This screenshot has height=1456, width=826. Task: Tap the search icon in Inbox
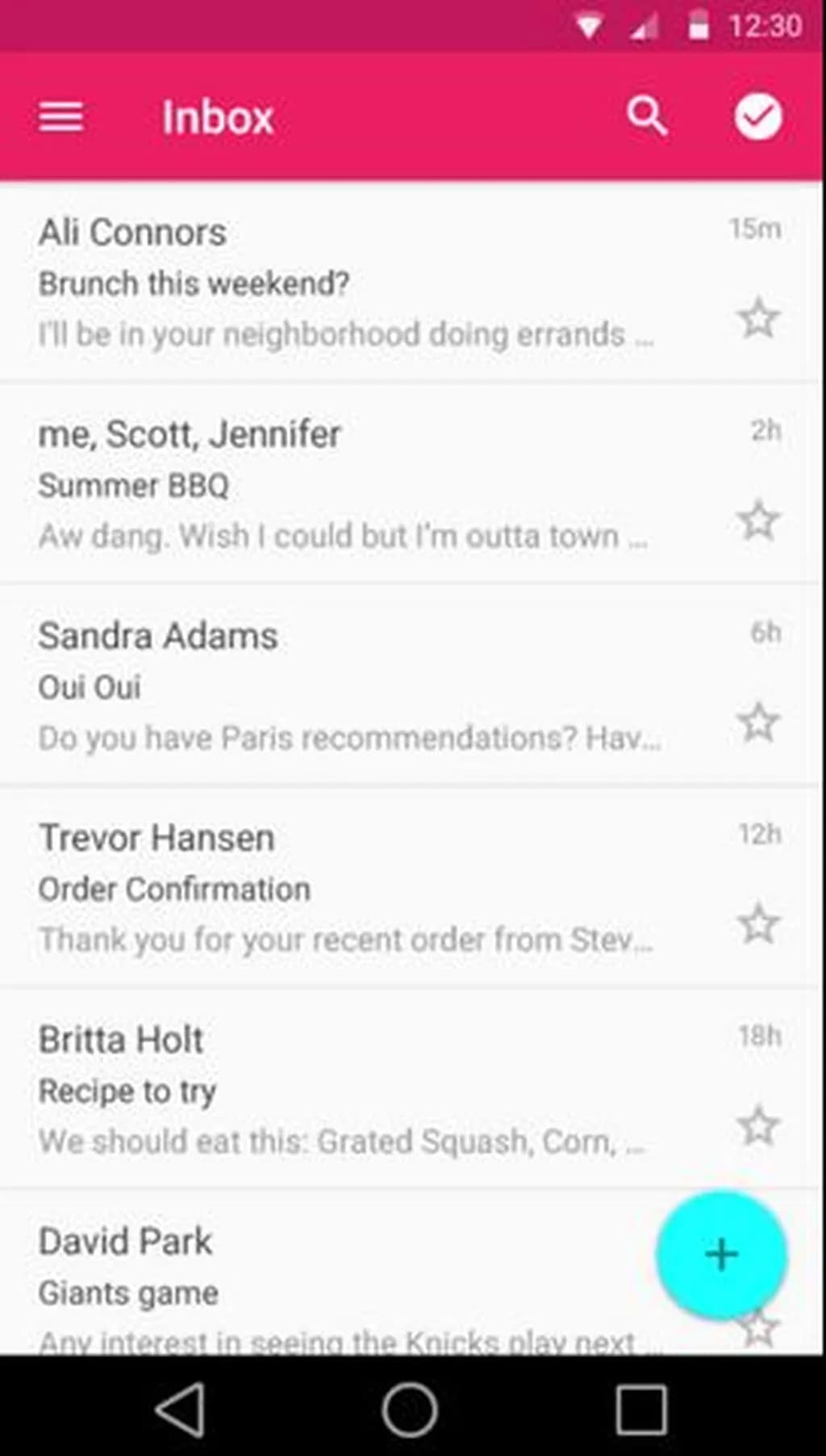pyautogui.click(x=647, y=117)
